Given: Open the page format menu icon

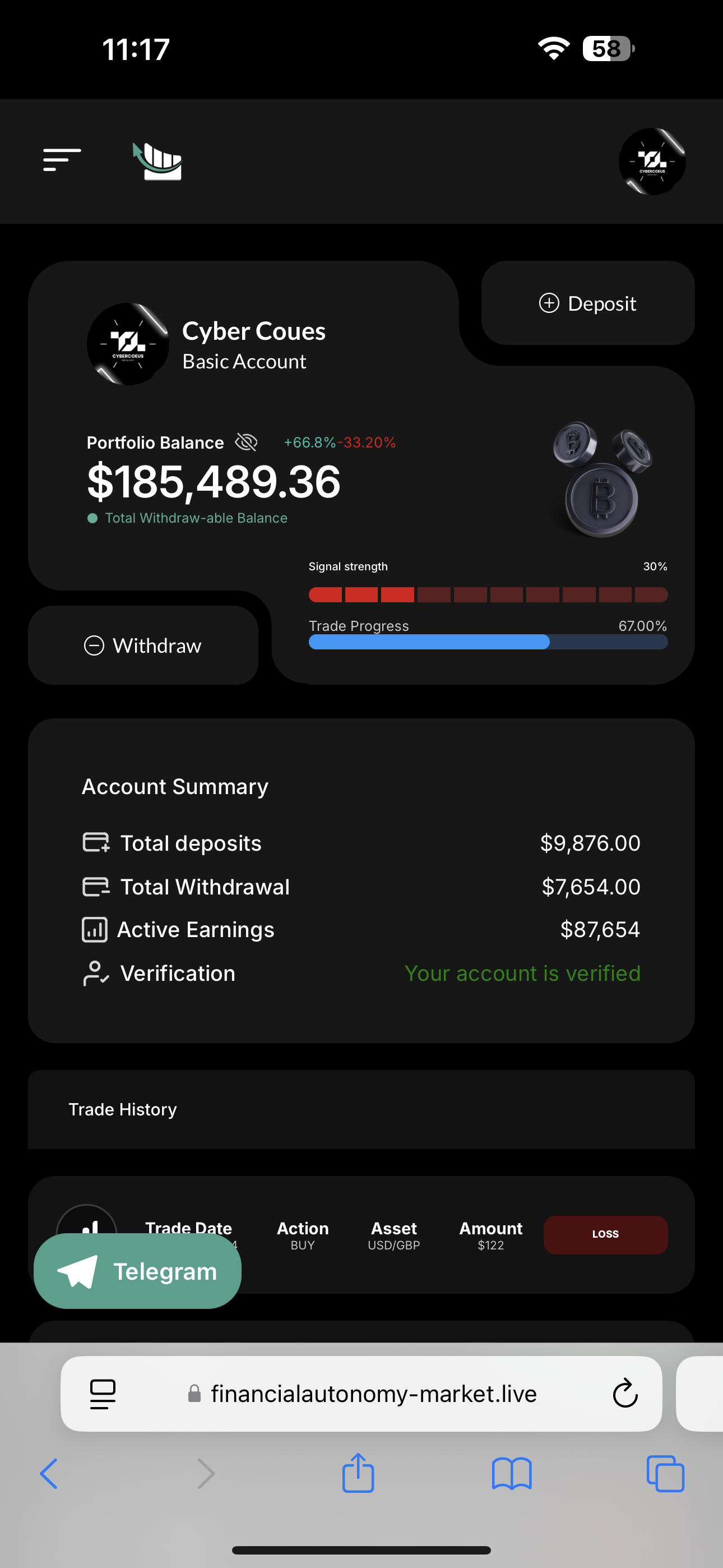Looking at the screenshot, I should click(x=103, y=1394).
